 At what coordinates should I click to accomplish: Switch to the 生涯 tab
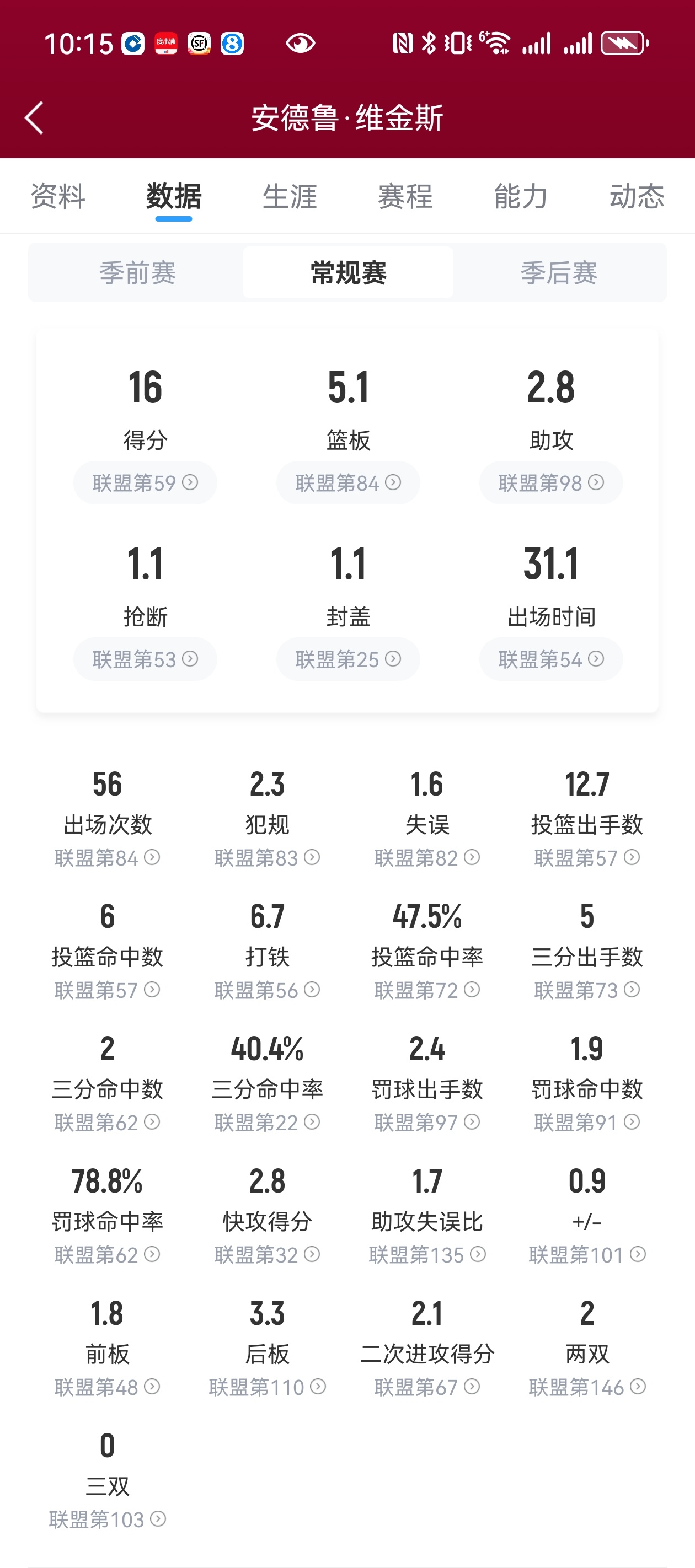(291, 196)
